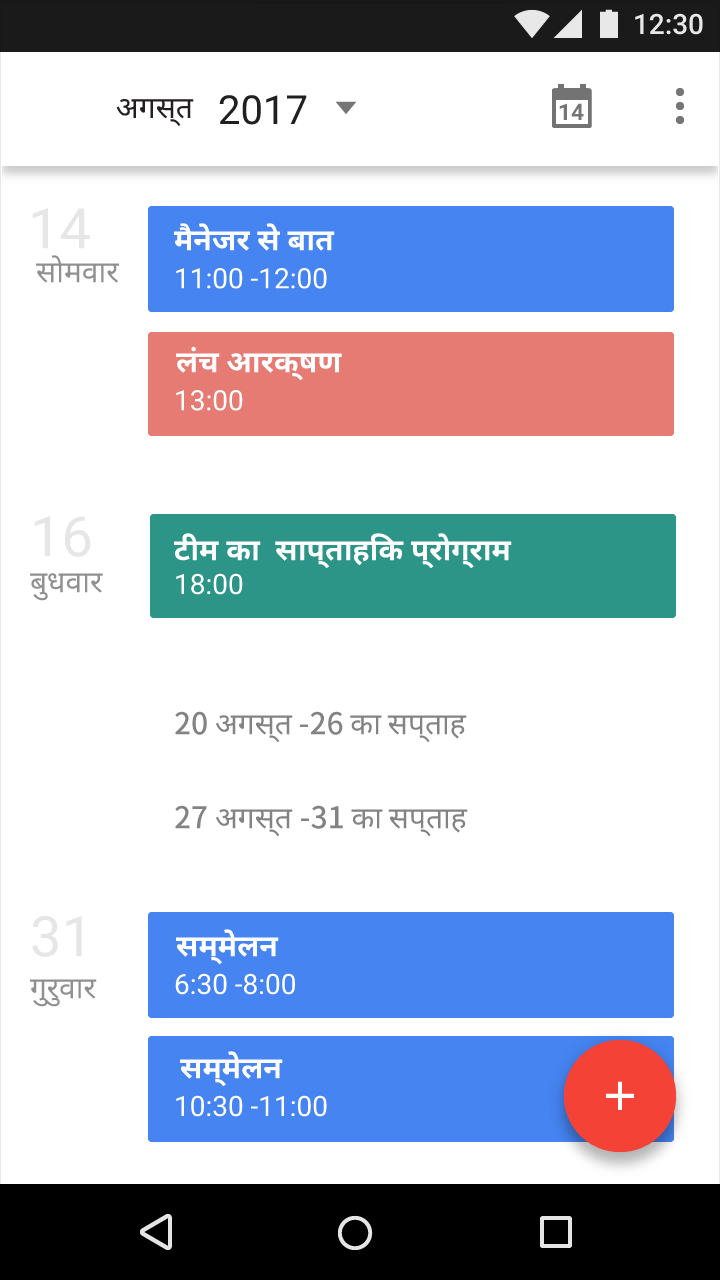The width and height of the screenshot is (720, 1280).
Task: Open the टीम का साप्ताहिक प्रोग्राम event
Action: pos(413,566)
